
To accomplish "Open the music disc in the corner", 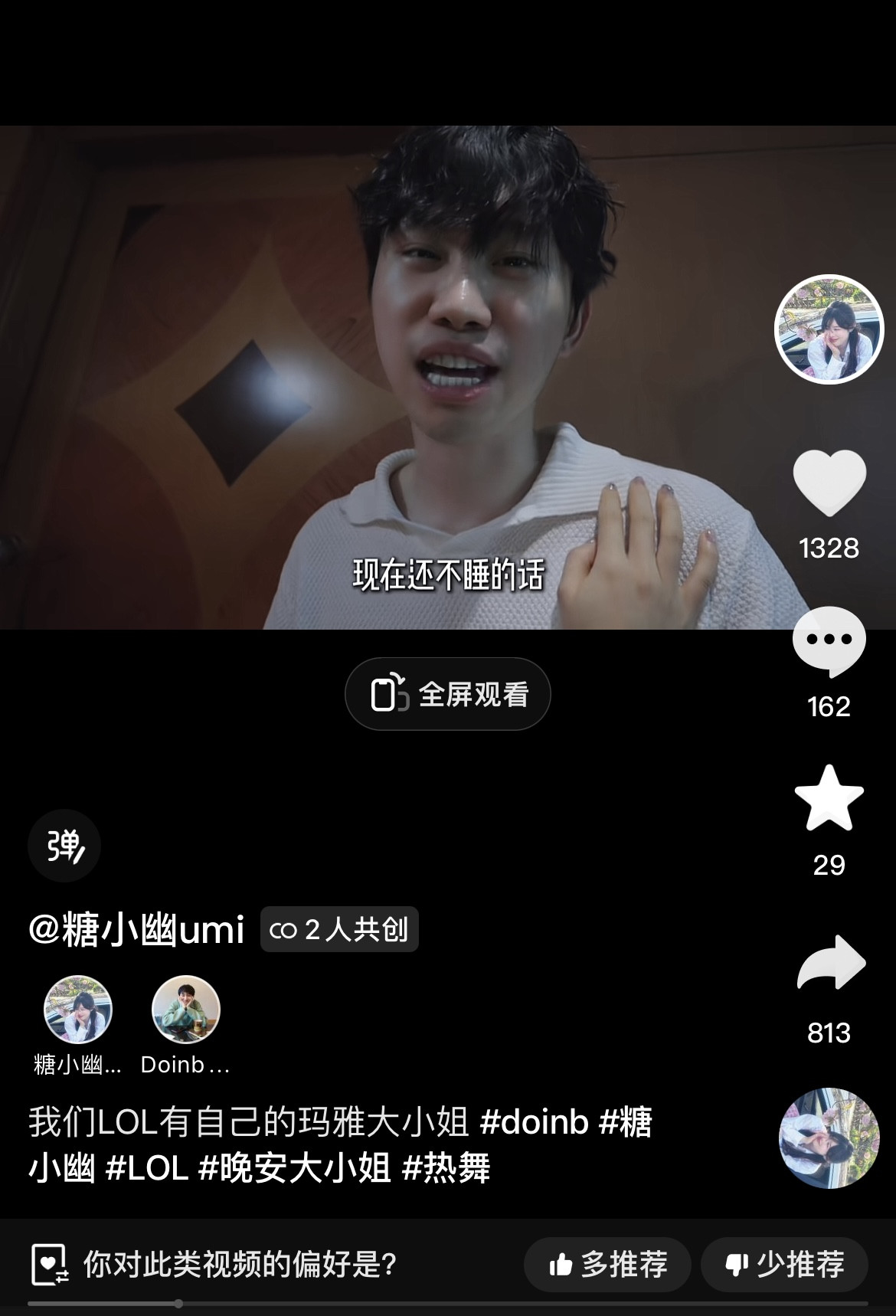I will tap(829, 1138).
